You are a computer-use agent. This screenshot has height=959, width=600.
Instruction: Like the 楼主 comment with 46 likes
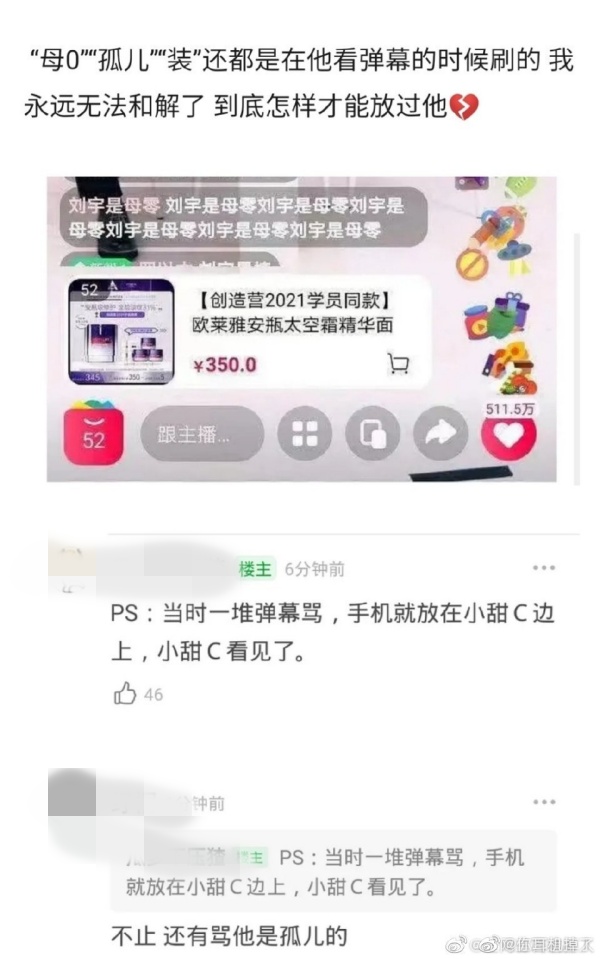124,694
